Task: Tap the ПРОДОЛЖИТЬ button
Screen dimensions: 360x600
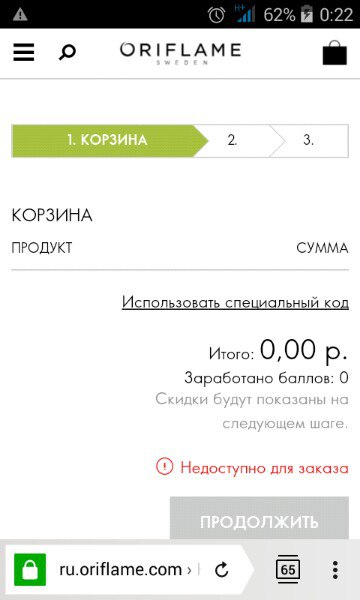Action: 259,522
